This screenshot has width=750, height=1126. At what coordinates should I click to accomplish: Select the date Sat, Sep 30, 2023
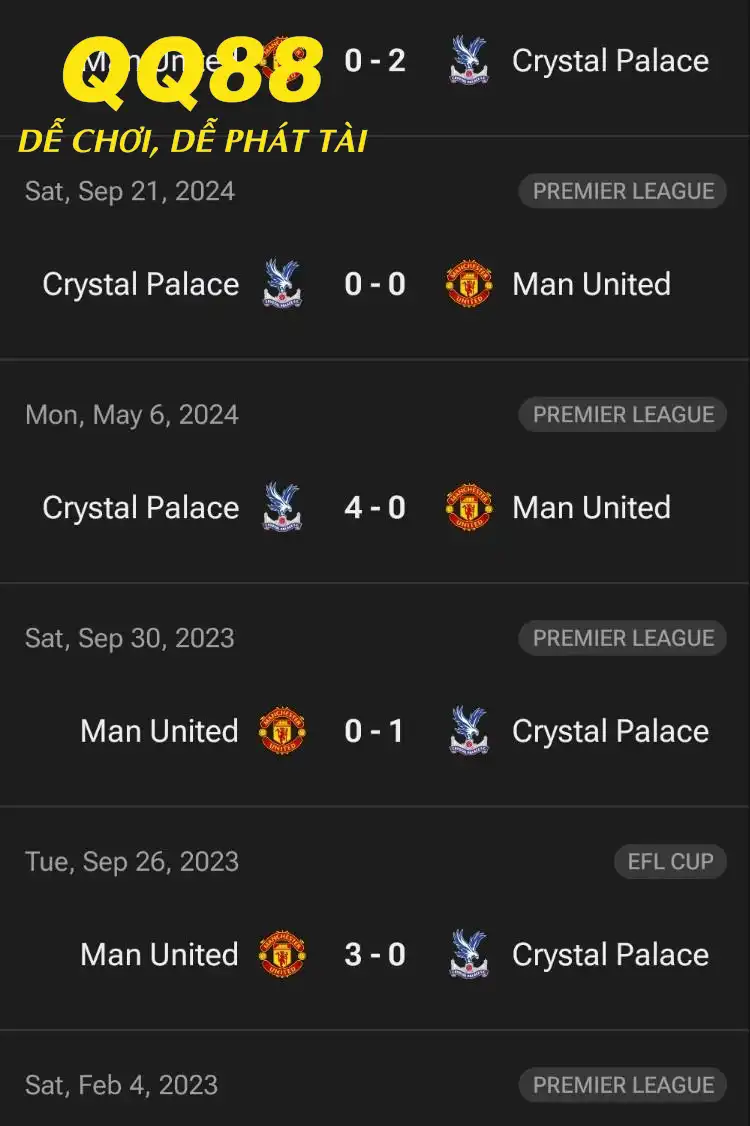[128, 637]
